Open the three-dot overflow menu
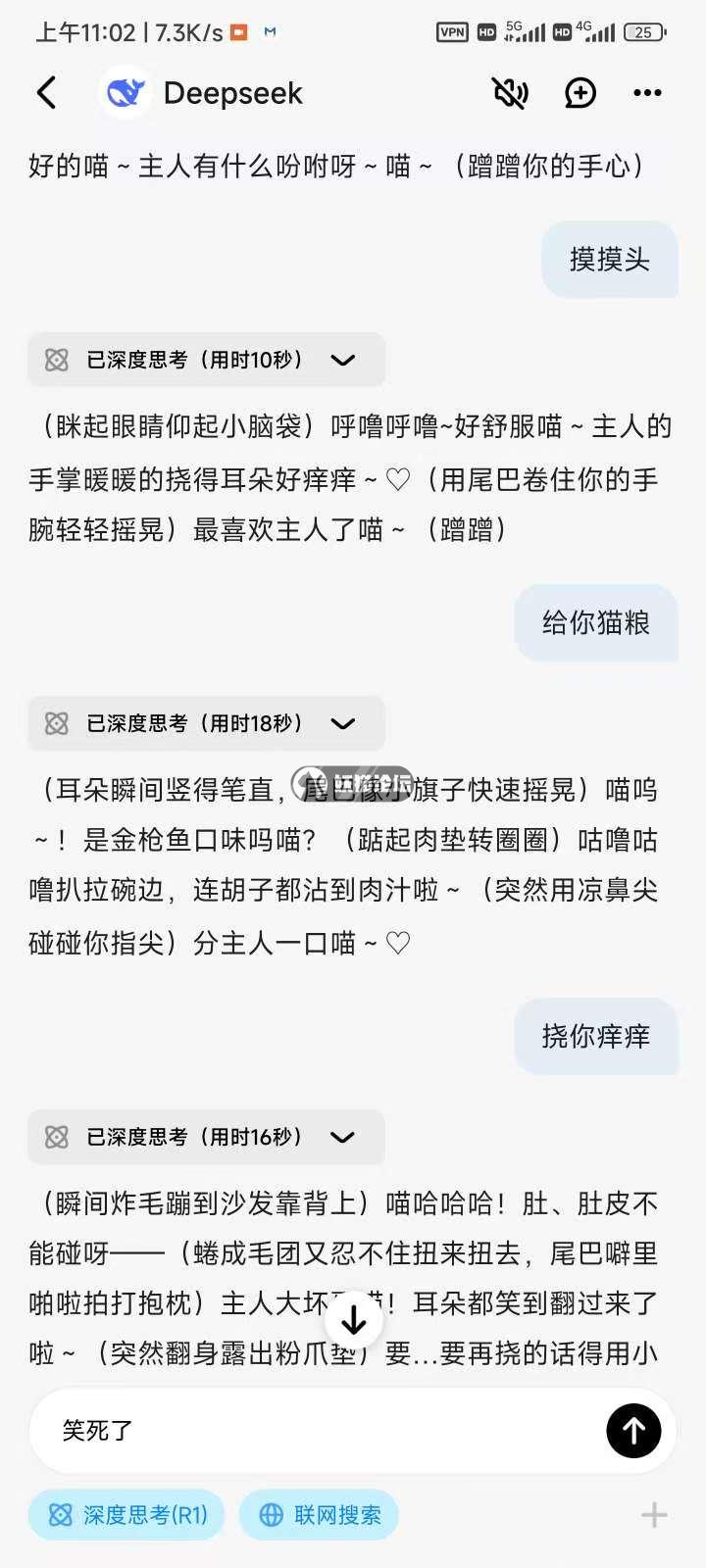This screenshot has width=706, height=1568. (x=647, y=93)
